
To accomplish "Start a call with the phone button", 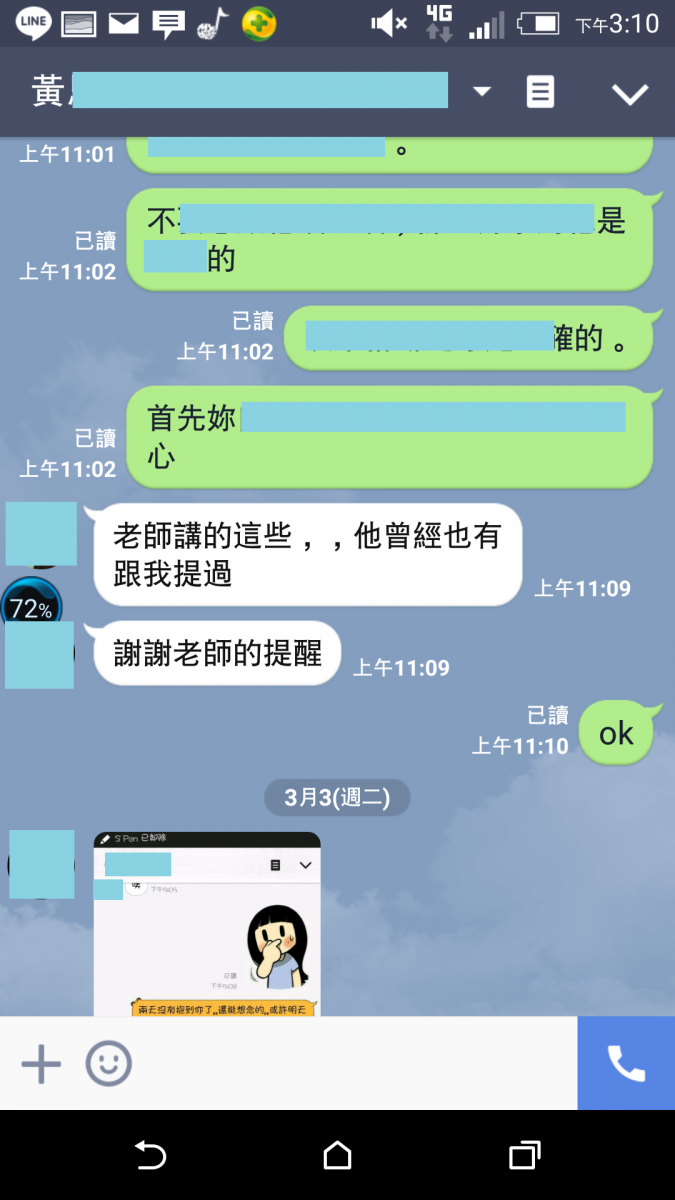I will tap(626, 1064).
